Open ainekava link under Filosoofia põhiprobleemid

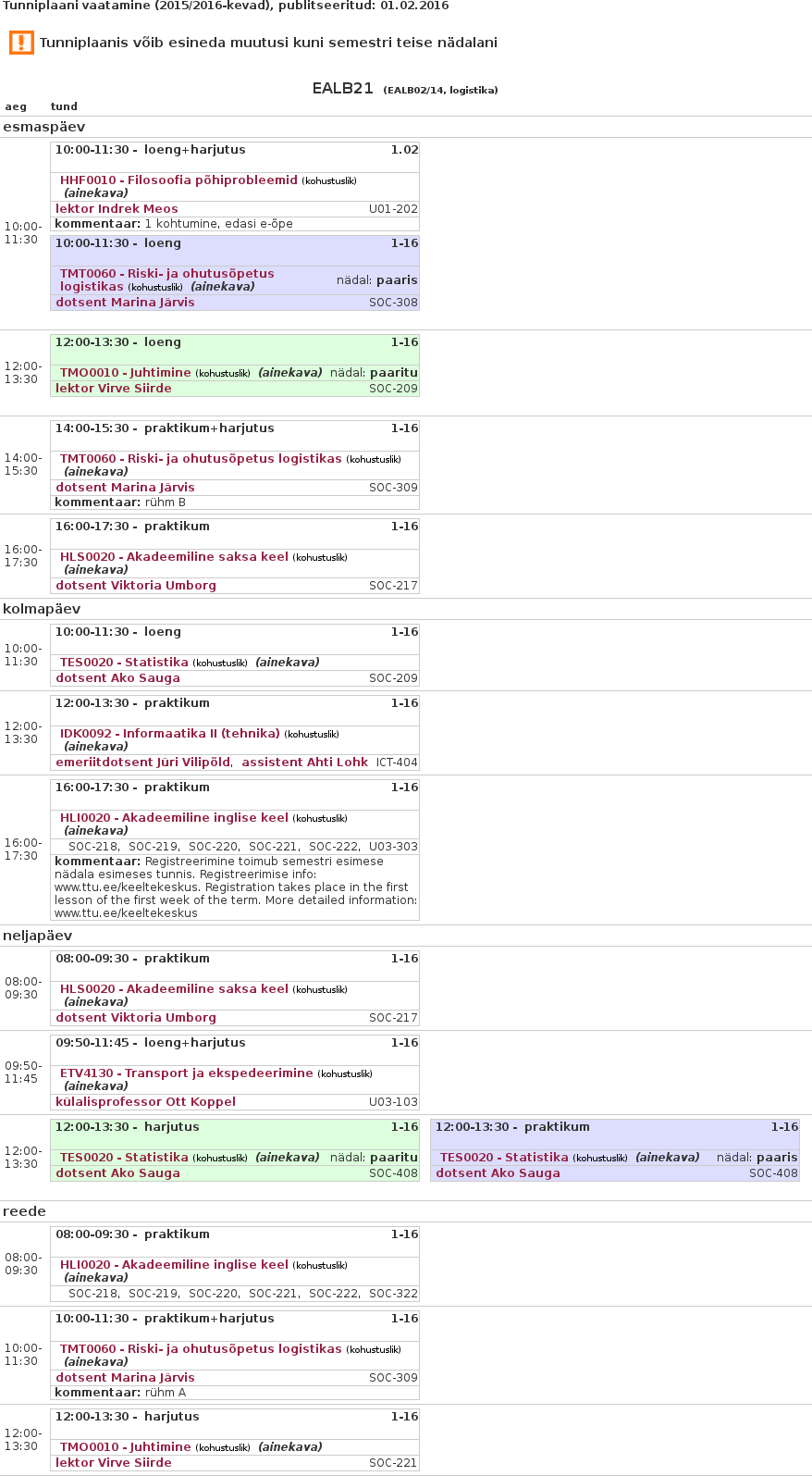point(95,193)
